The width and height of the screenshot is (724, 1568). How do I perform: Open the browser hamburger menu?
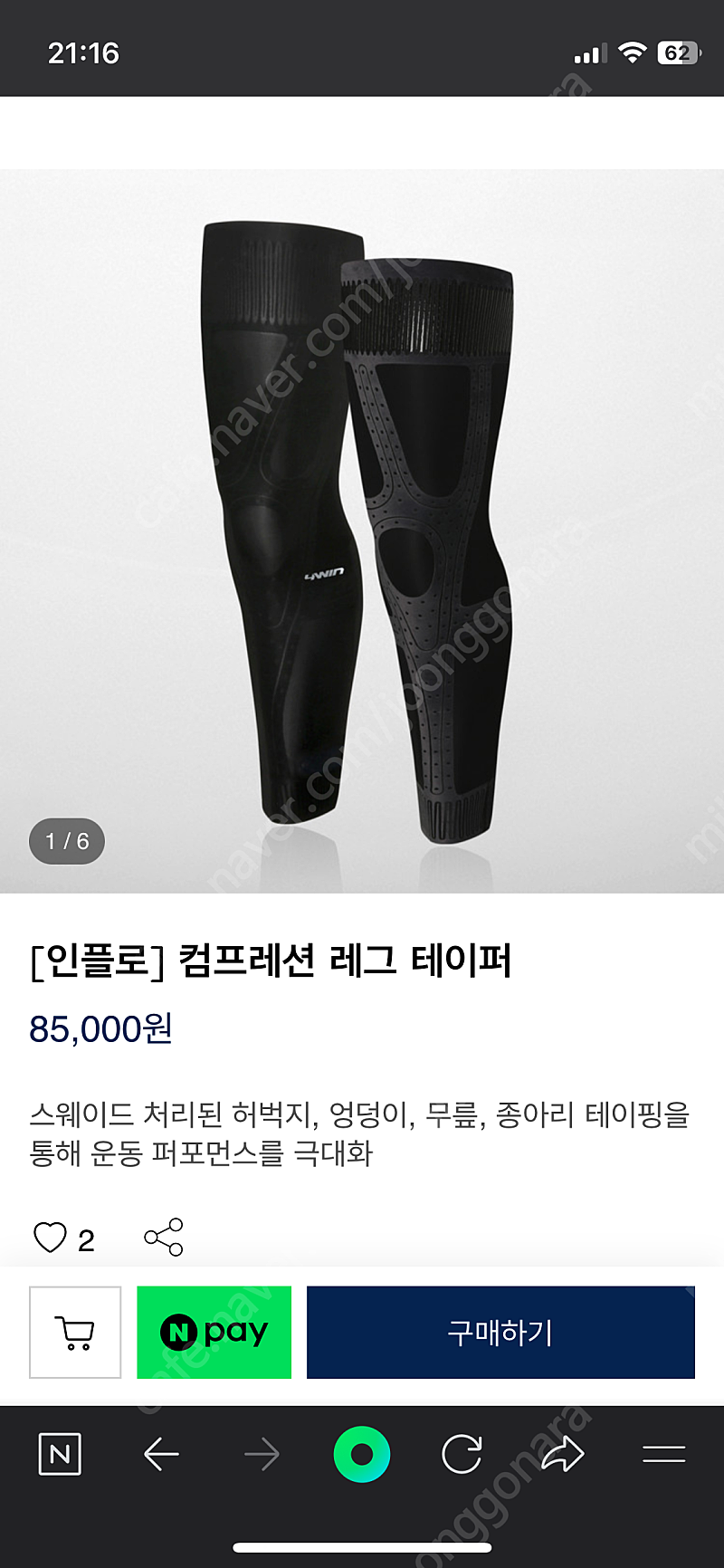663,1455
